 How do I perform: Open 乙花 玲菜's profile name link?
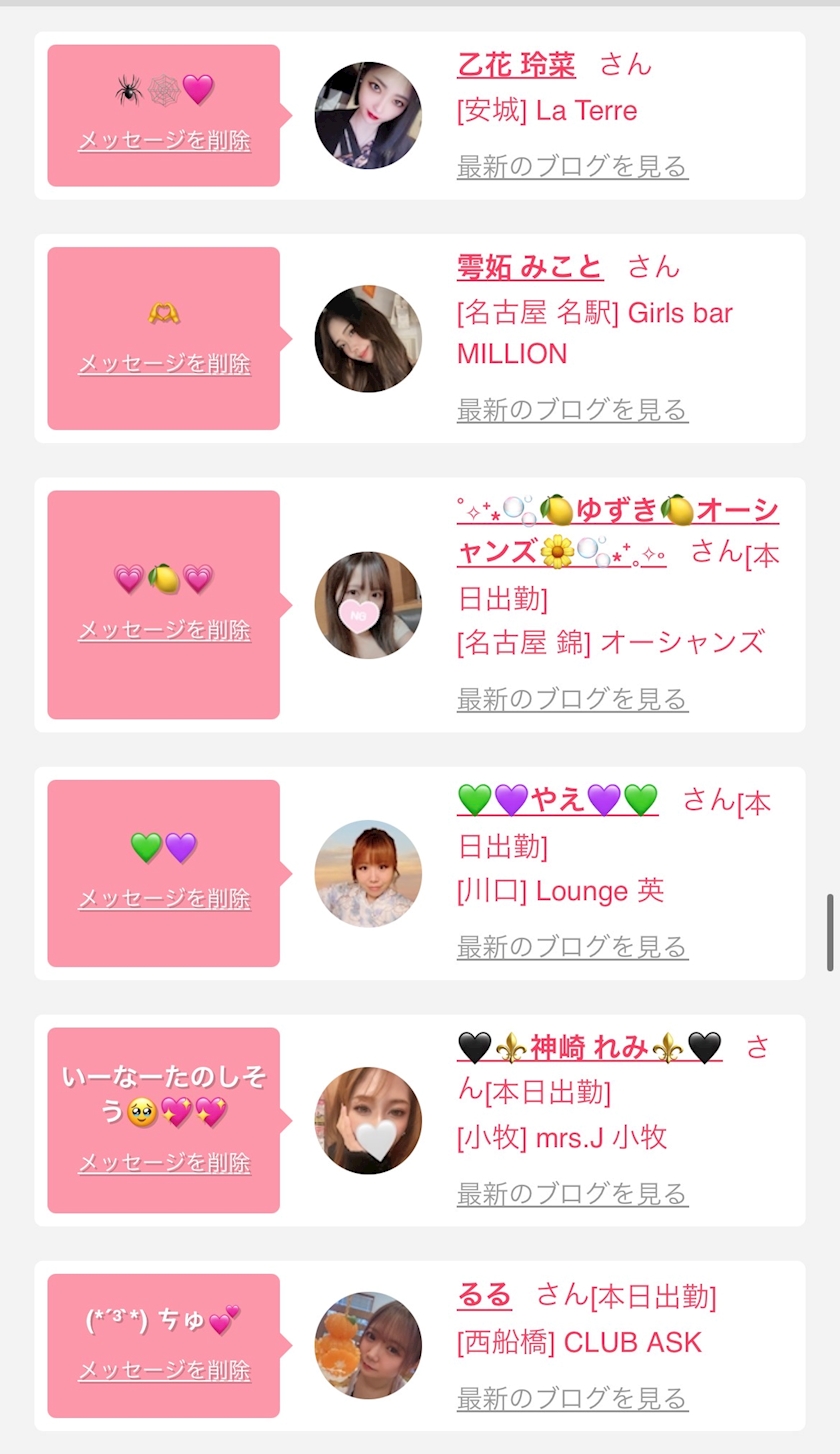point(516,66)
